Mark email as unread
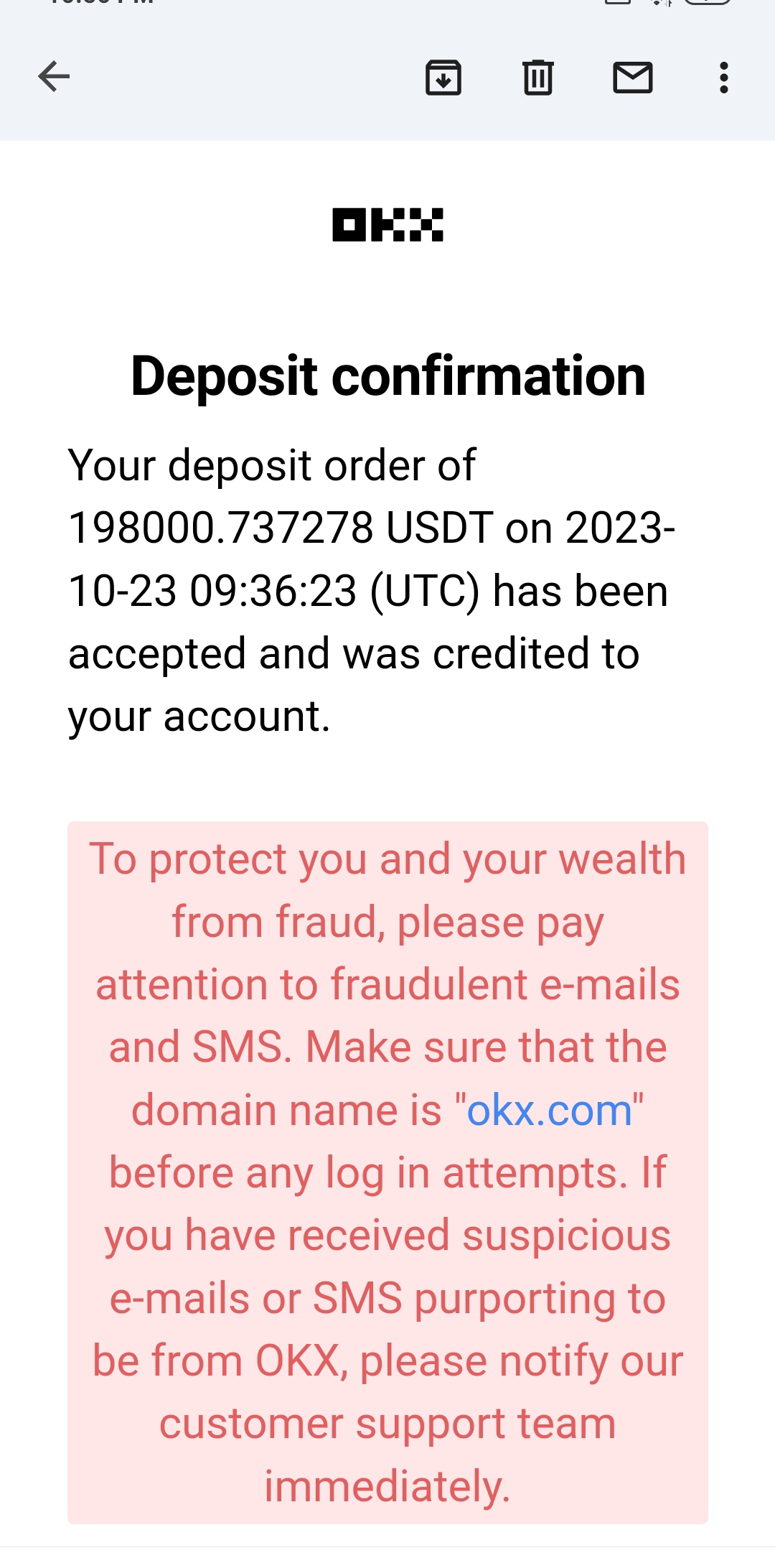The width and height of the screenshot is (775, 1568). pos(632,78)
